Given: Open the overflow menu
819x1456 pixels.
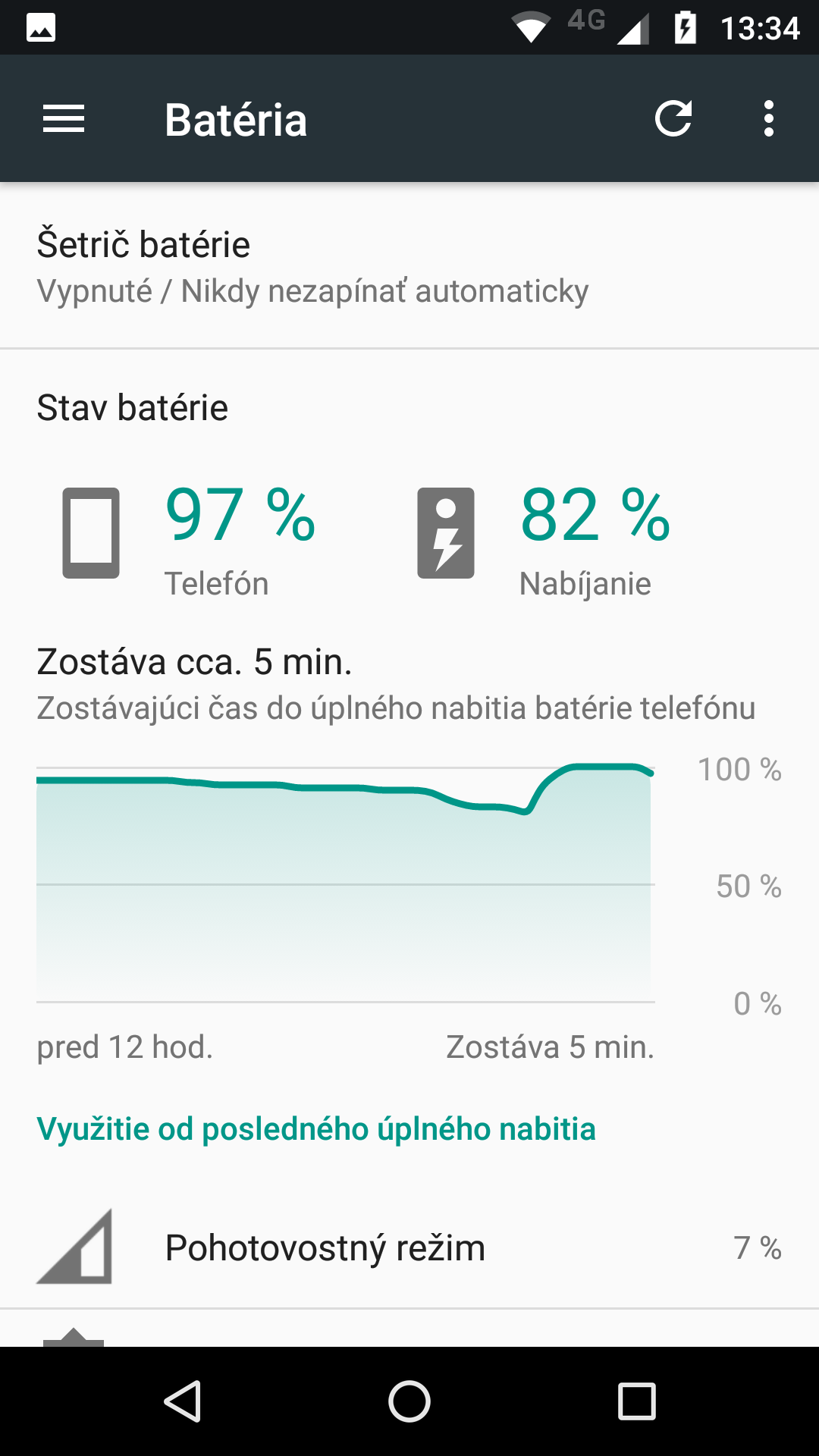Looking at the screenshot, I should (x=769, y=119).
